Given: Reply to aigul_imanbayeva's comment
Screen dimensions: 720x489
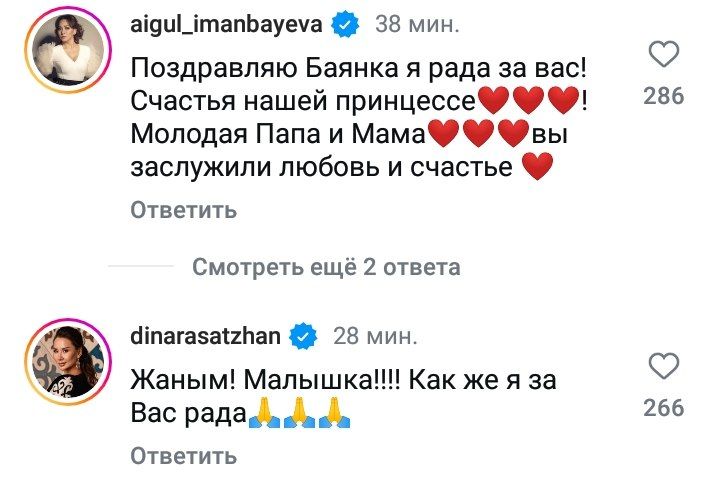Looking at the screenshot, I should pos(183,211).
